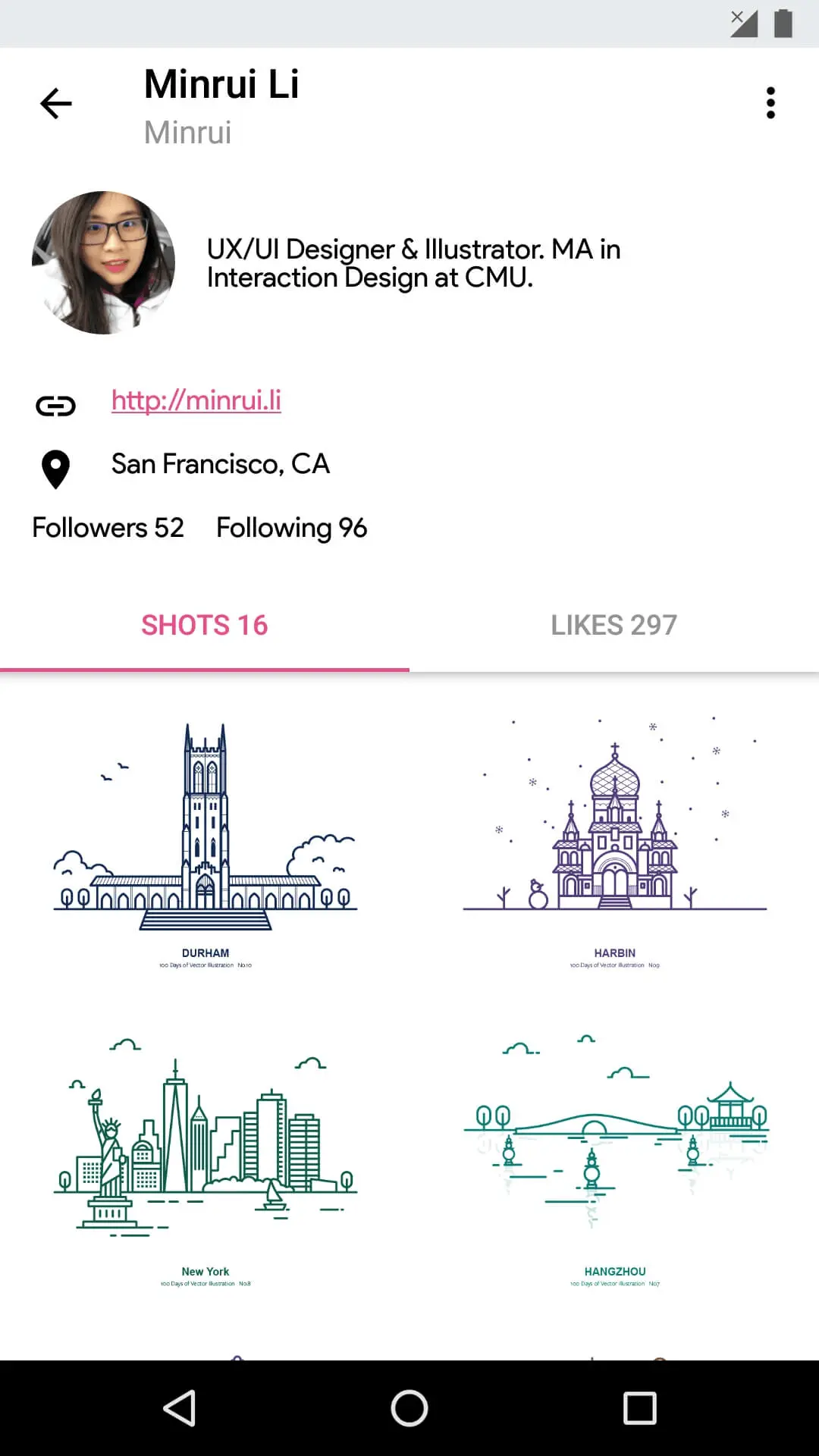The image size is (819, 1456).
Task: Go back using the arrow icon
Action: tap(56, 104)
